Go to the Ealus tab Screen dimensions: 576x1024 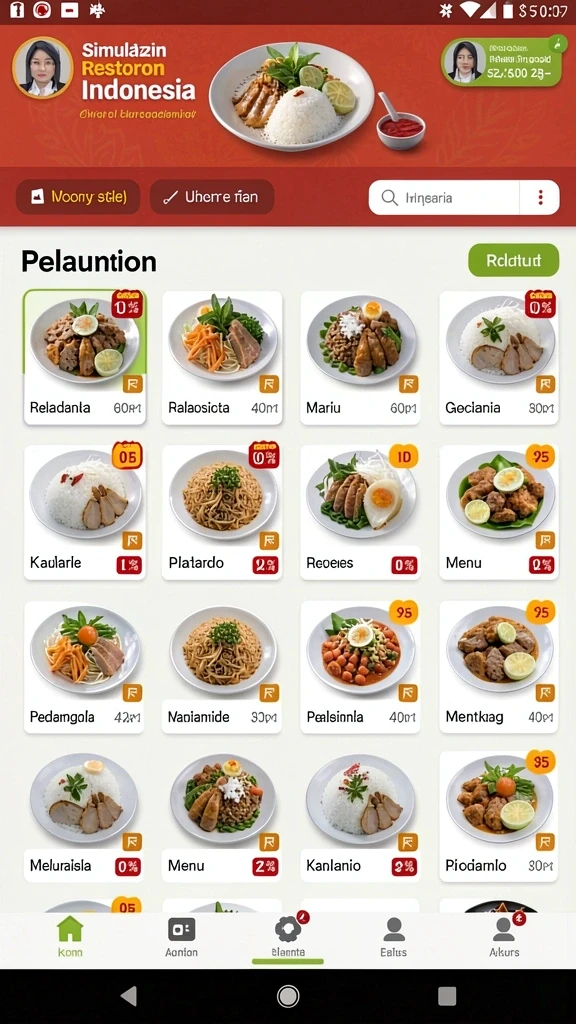tap(394, 937)
